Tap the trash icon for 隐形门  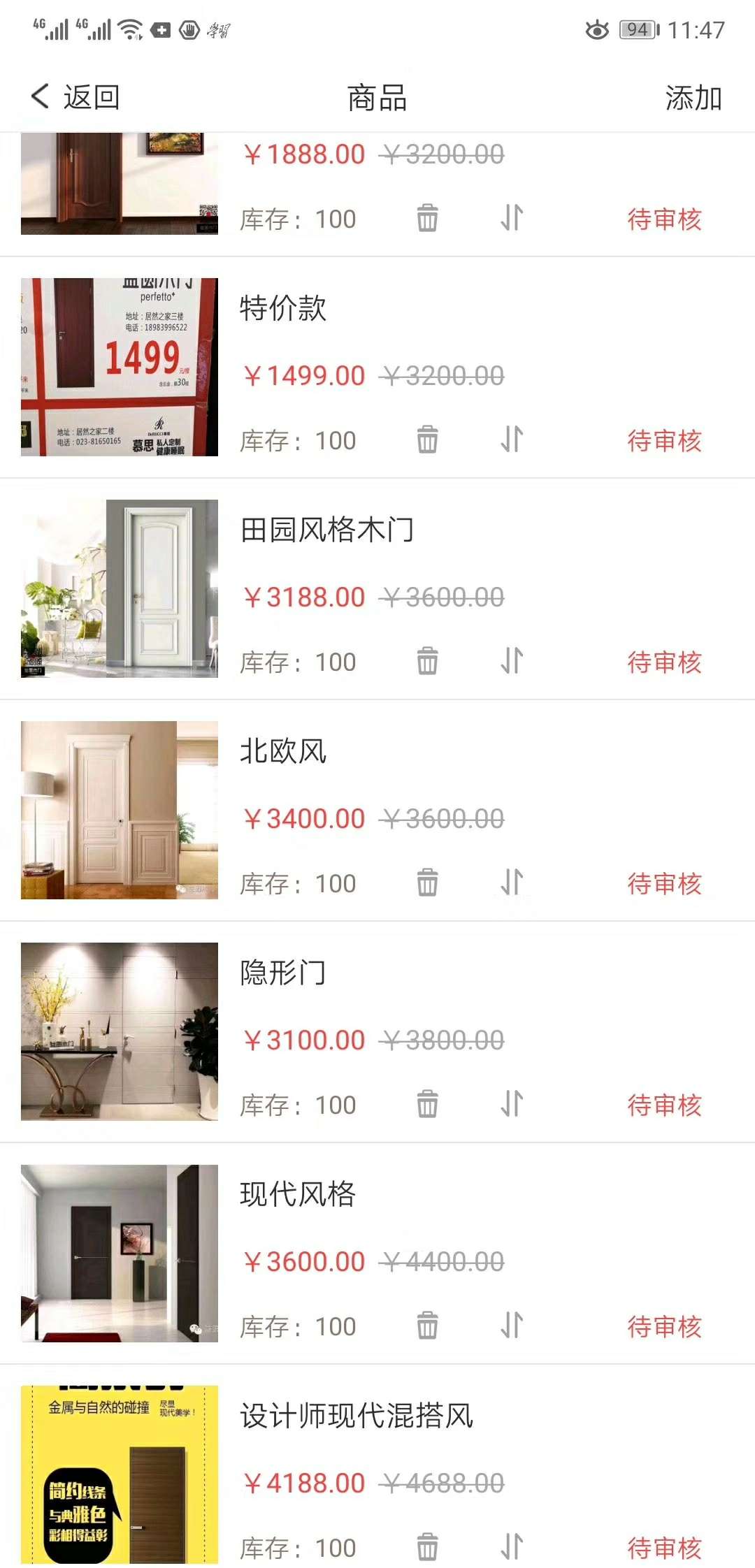[x=427, y=1104]
